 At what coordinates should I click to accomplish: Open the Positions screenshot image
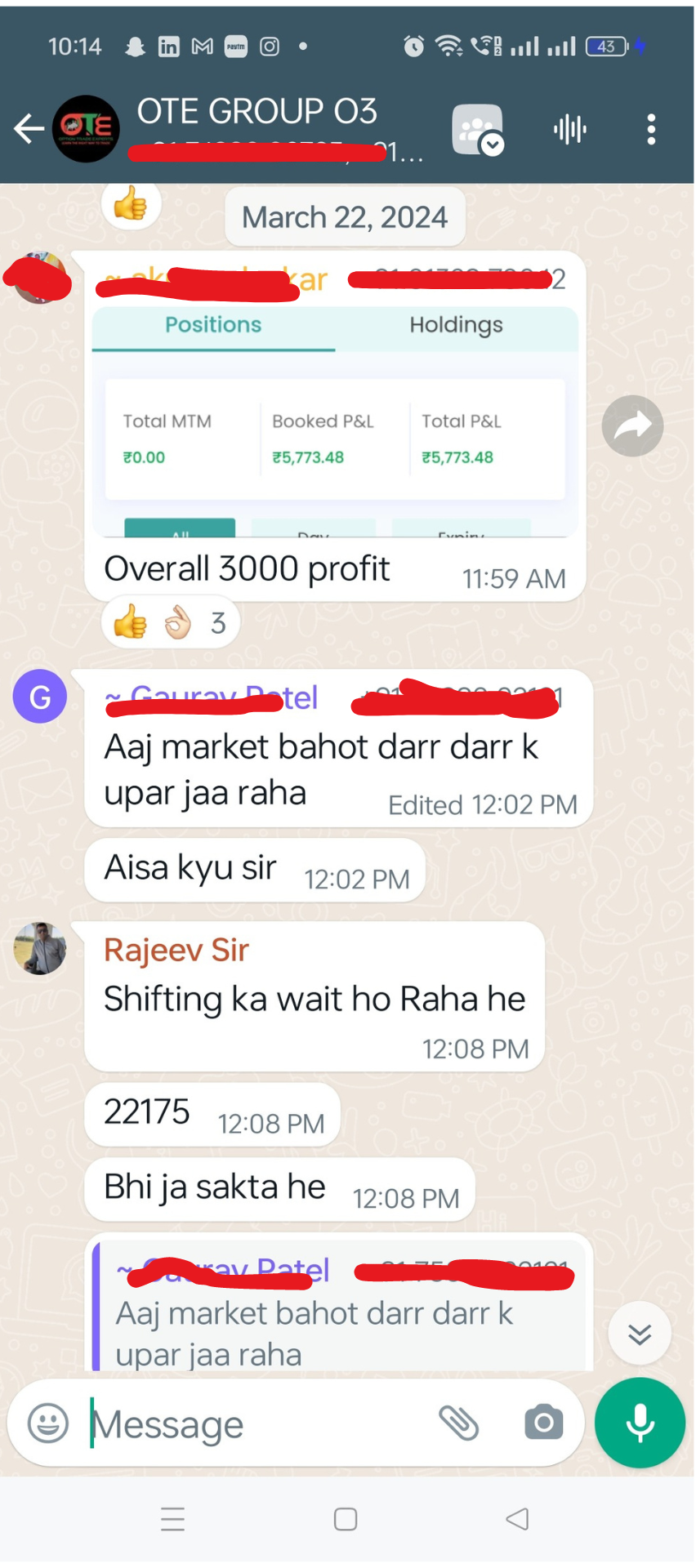[x=335, y=422]
